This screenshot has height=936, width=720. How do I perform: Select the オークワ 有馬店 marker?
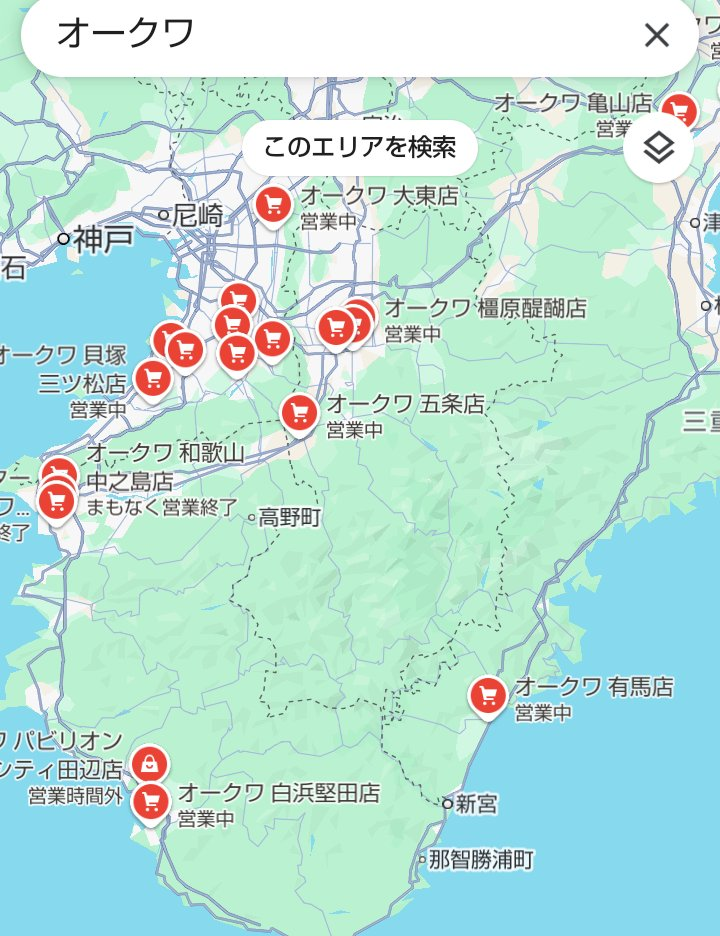488,695
